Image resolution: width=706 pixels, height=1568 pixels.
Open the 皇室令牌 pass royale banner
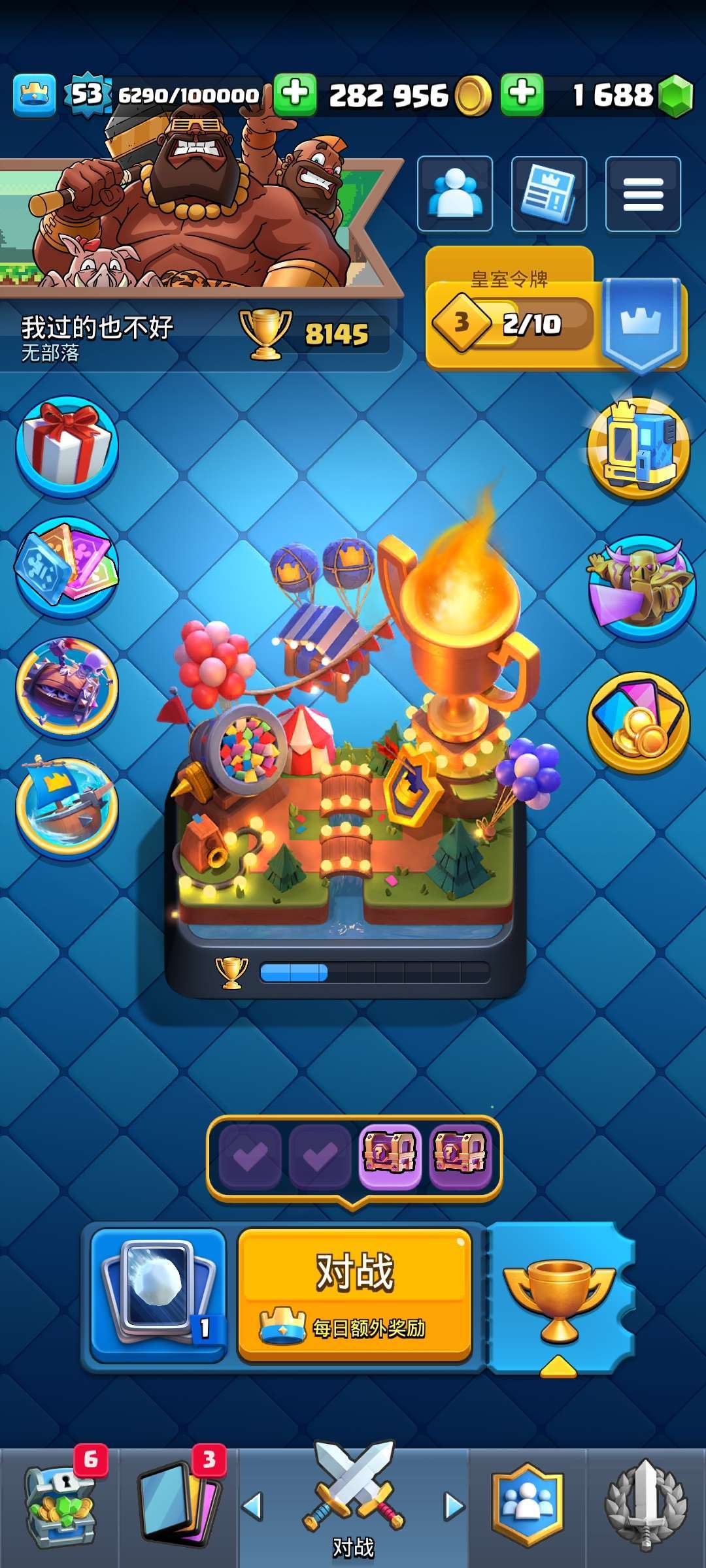(556, 310)
